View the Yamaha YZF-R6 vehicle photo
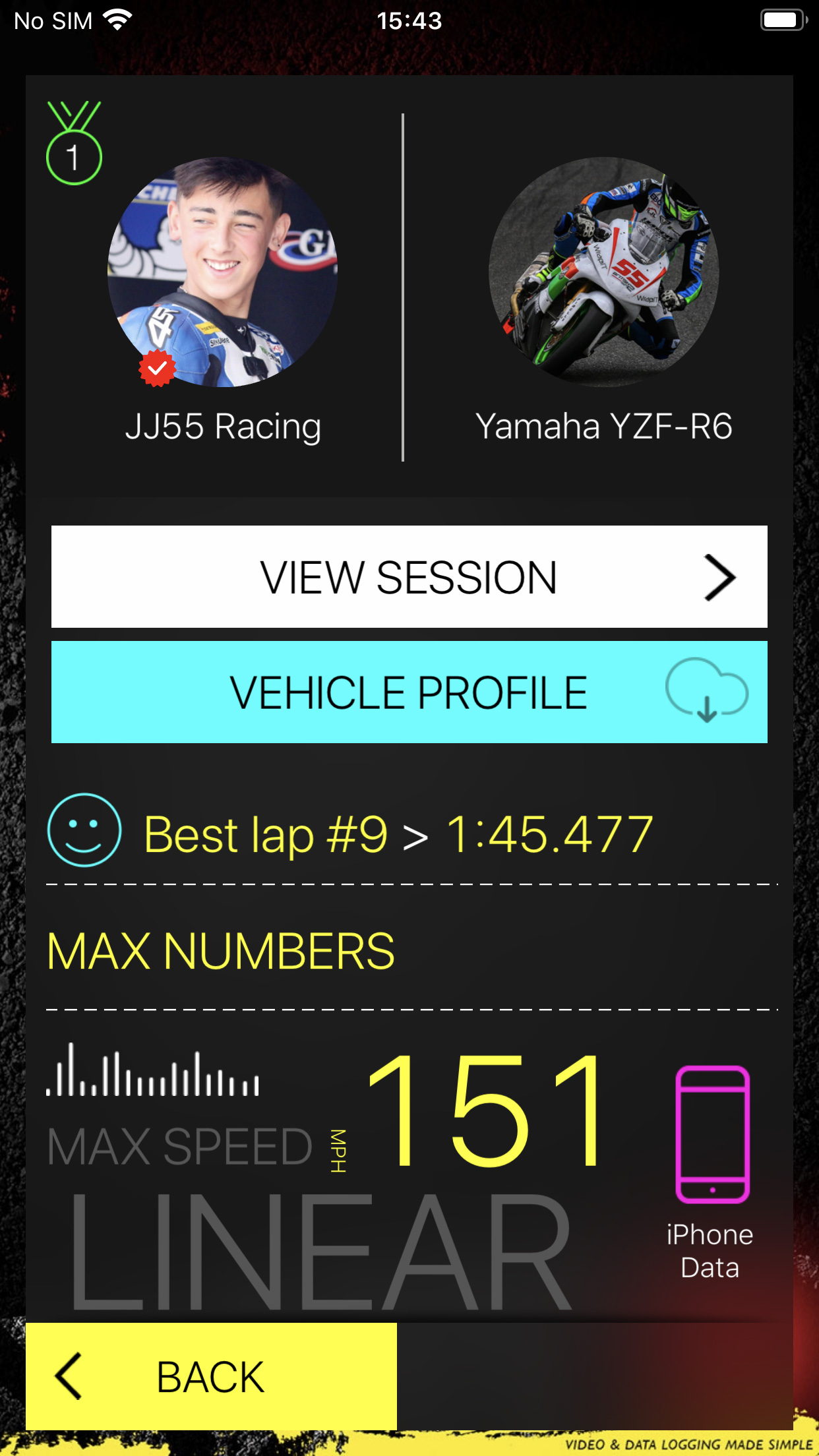 coord(603,272)
